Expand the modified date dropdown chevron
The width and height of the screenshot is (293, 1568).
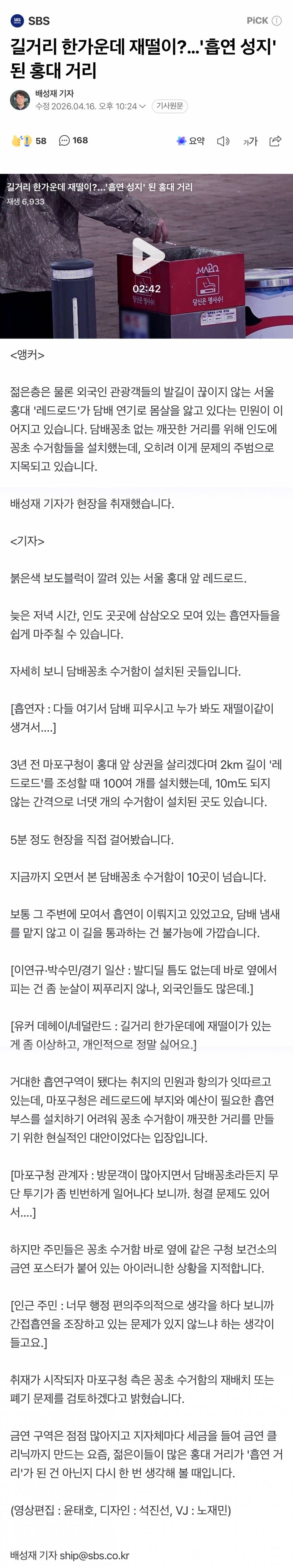pos(143,106)
